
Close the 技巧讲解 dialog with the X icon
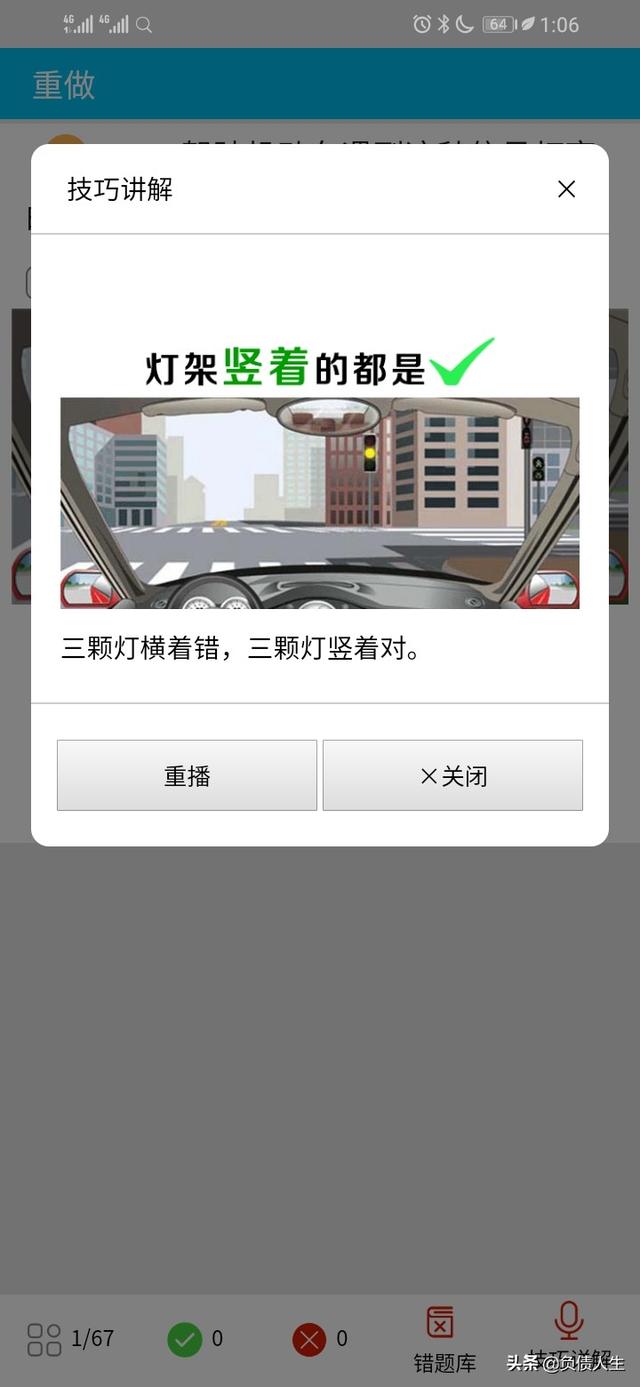(566, 189)
